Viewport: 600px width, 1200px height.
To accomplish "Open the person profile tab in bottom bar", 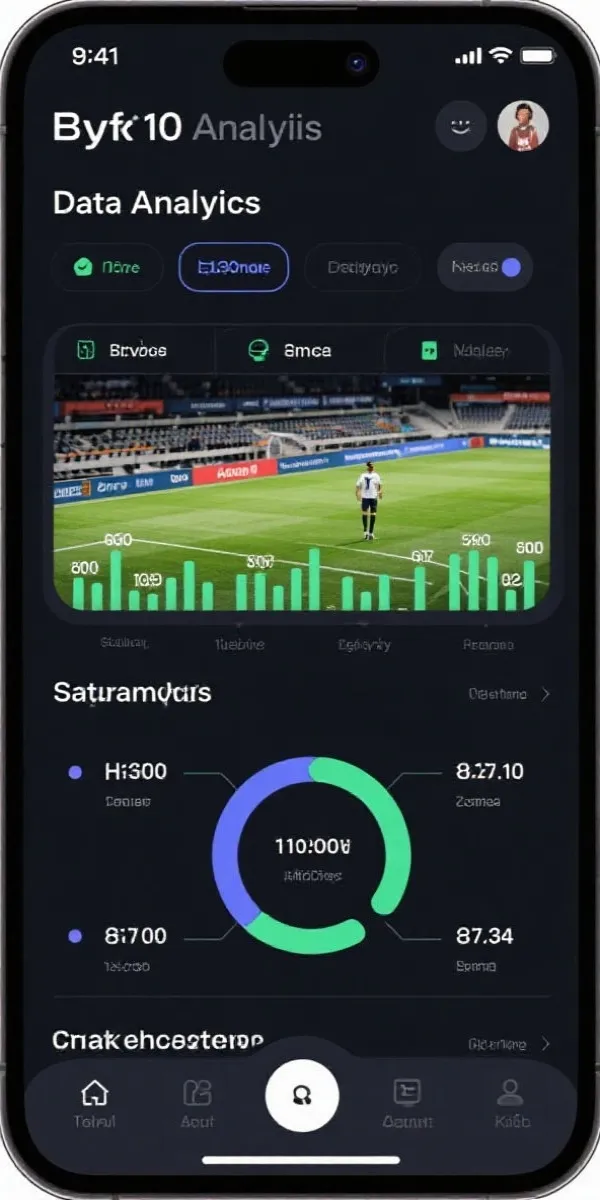I will (x=511, y=1102).
